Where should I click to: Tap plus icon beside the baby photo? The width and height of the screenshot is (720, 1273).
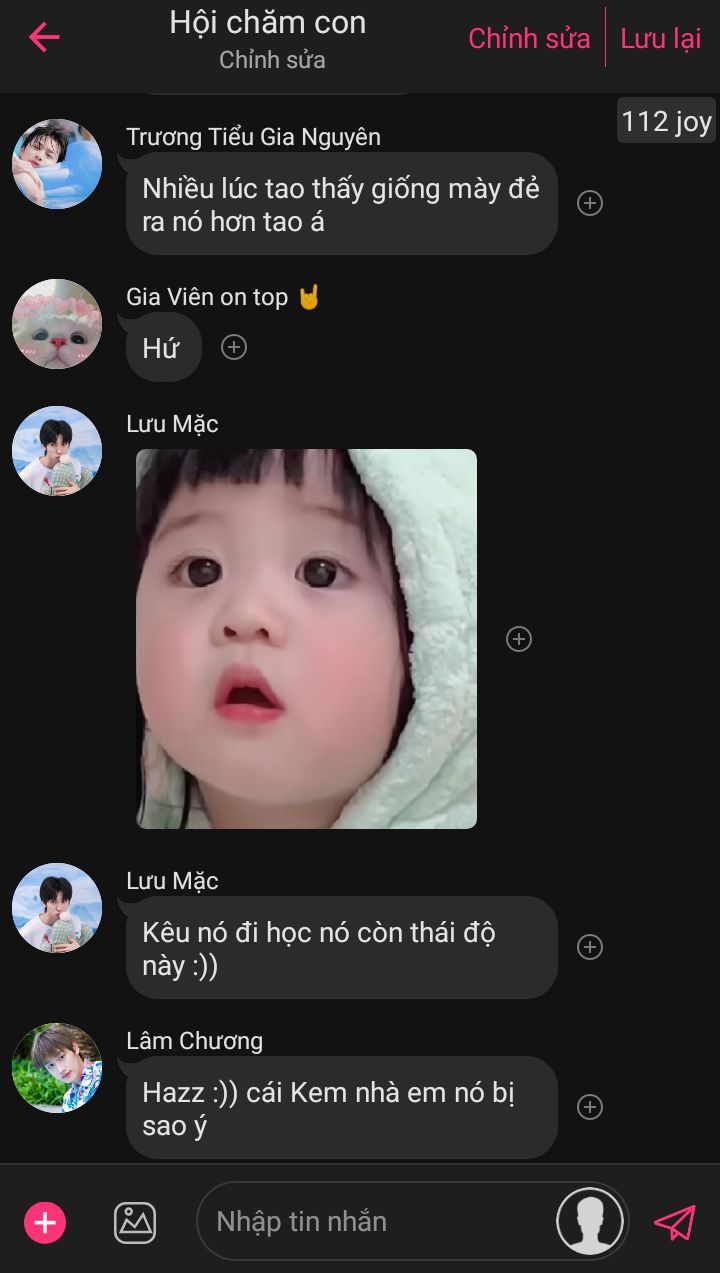518,639
